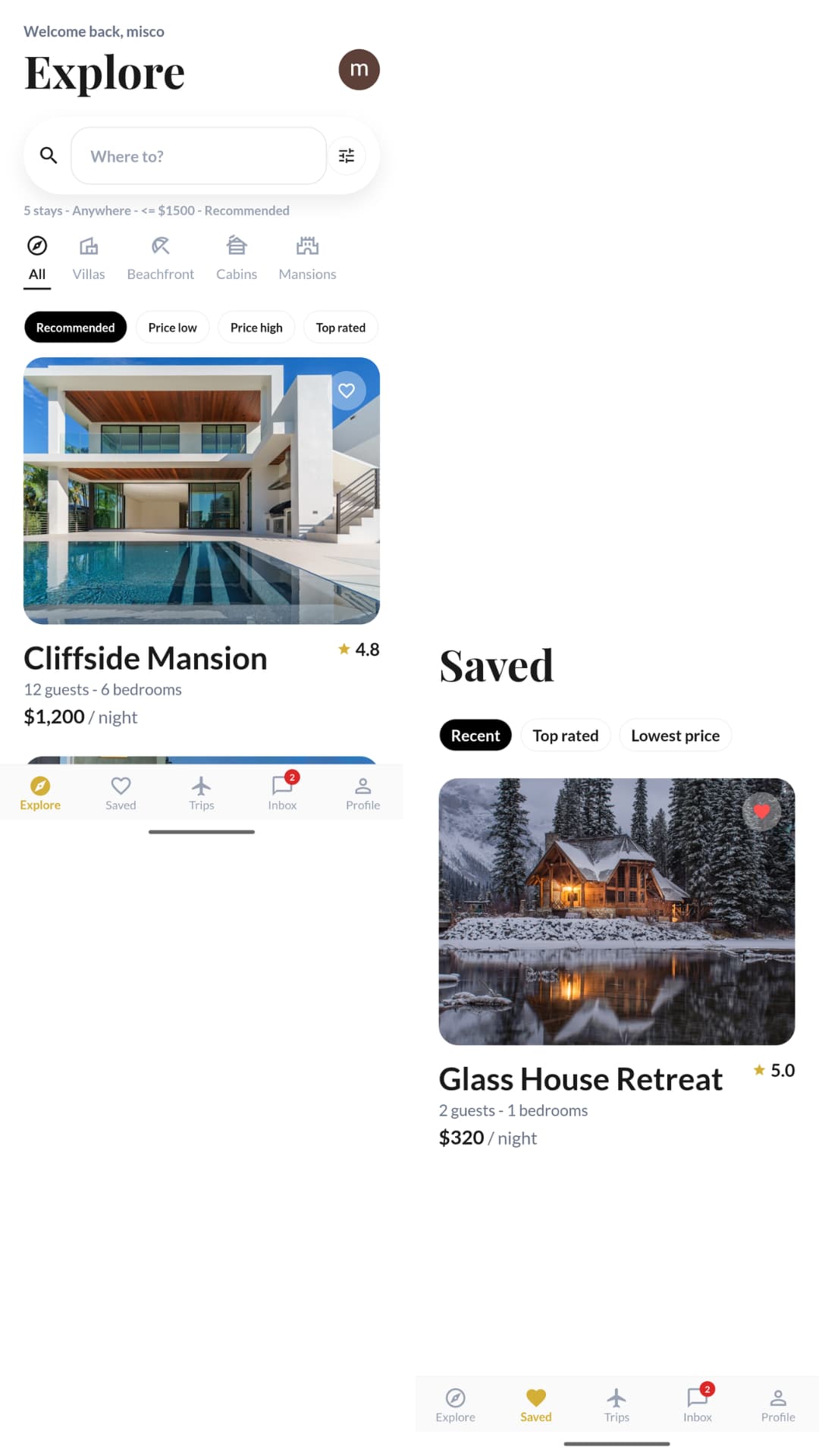Remove Glass House Retreat from saved
The width and height of the screenshot is (819, 1456).
tap(761, 811)
